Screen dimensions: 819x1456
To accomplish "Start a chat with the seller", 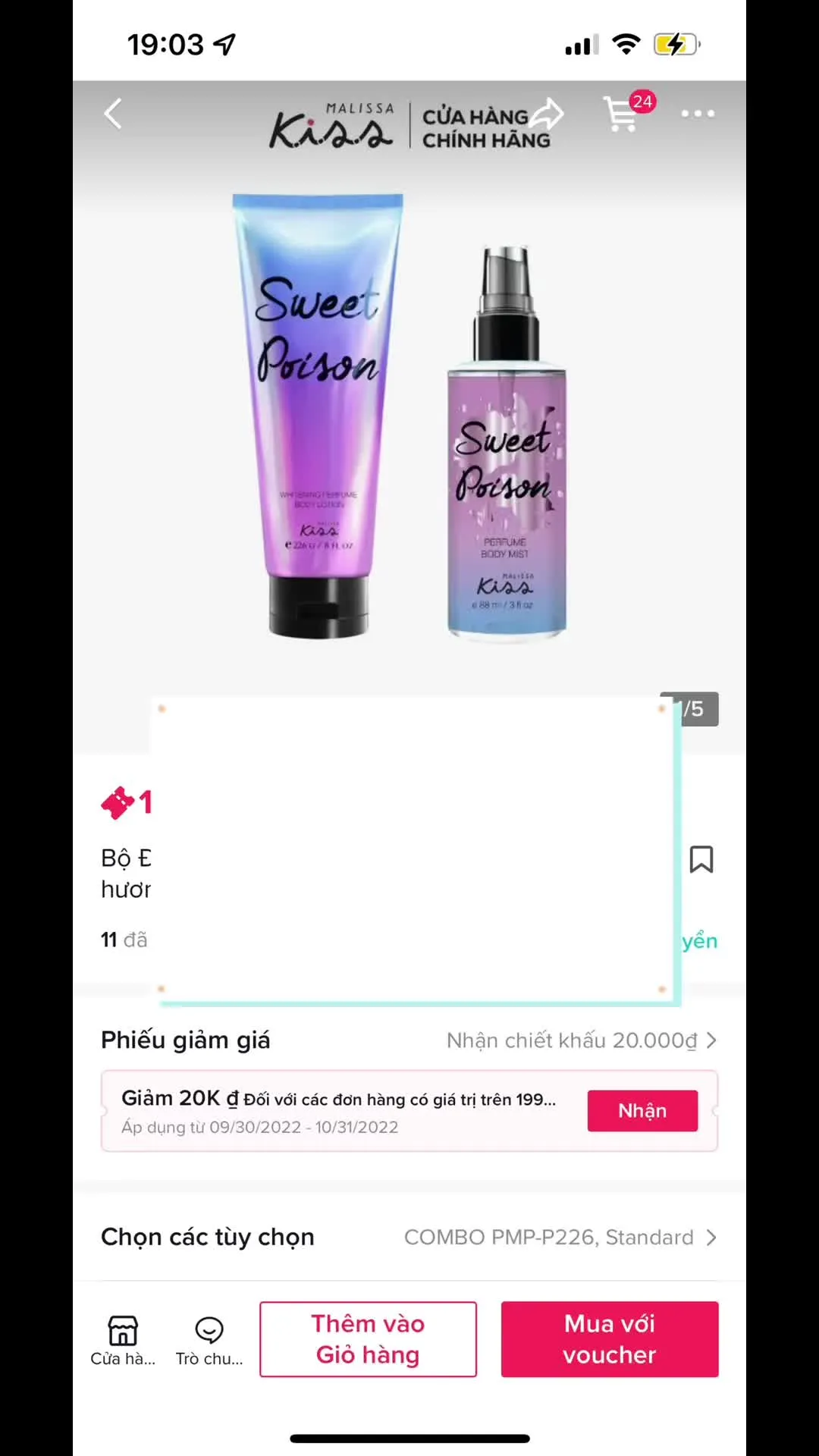I will click(209, 1340).
